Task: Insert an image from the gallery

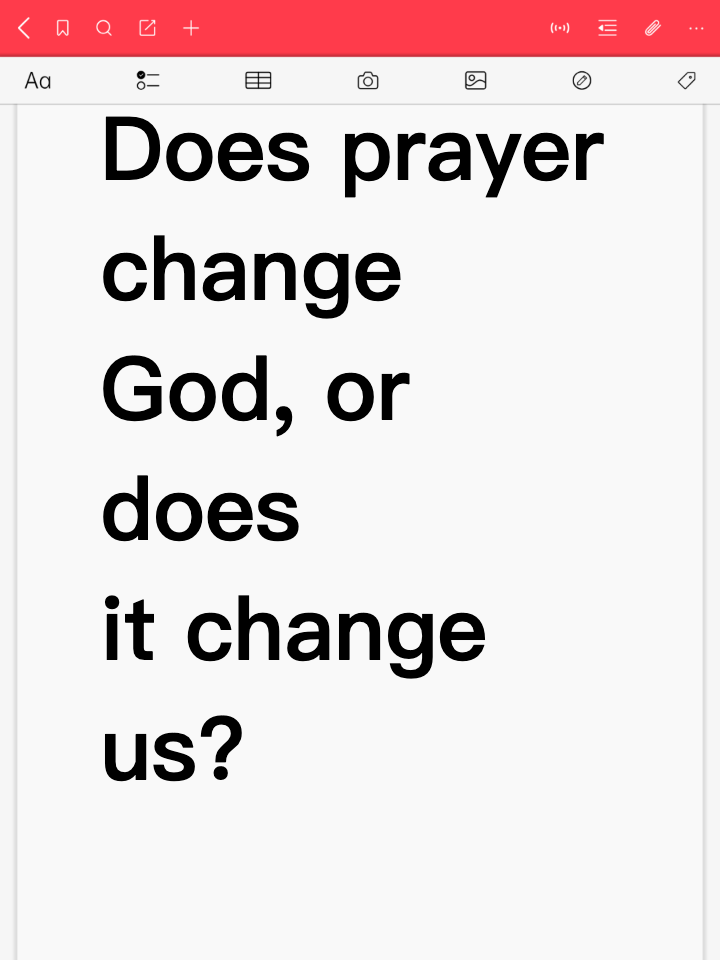Action: (x=476, y=81)
